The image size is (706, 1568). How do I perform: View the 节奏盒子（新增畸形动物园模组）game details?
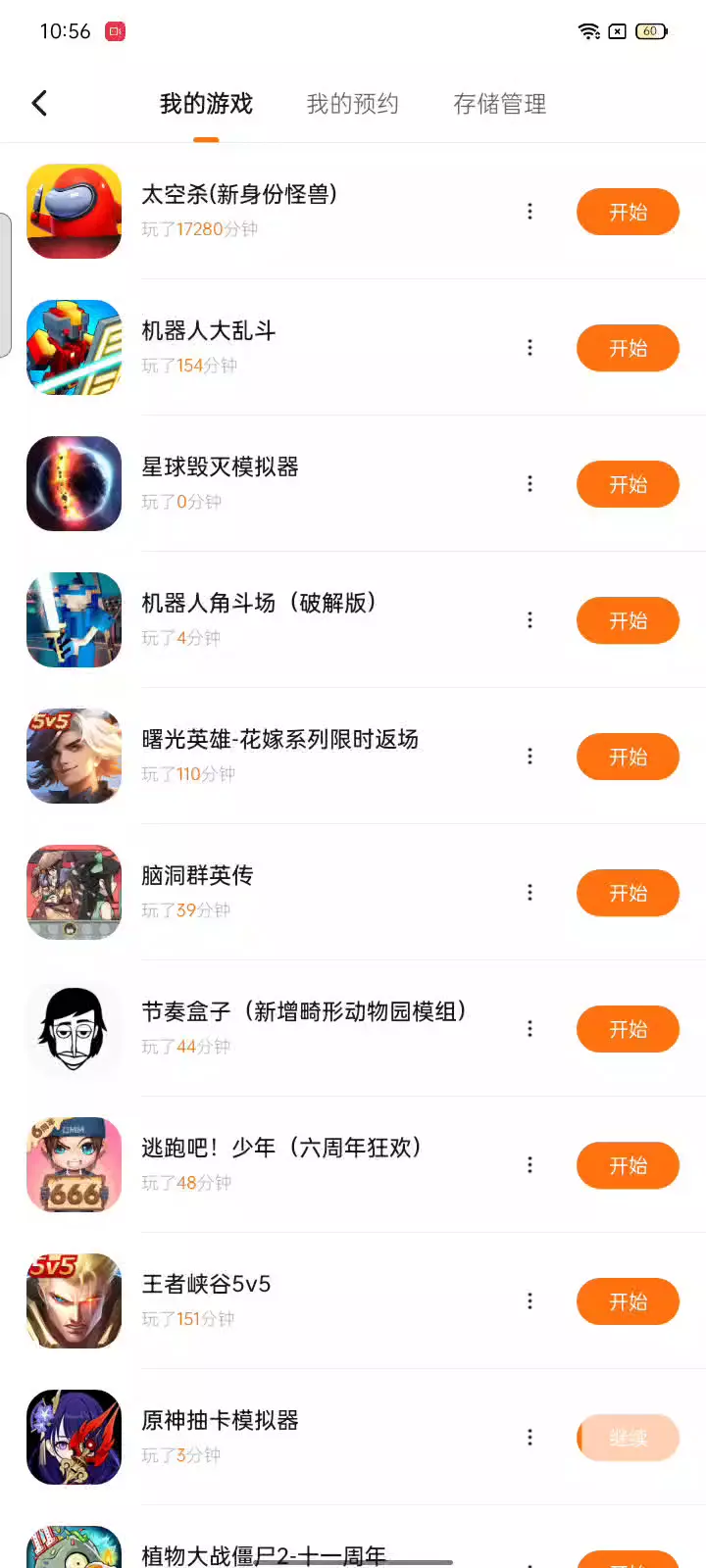click(x=304, y=1012)
